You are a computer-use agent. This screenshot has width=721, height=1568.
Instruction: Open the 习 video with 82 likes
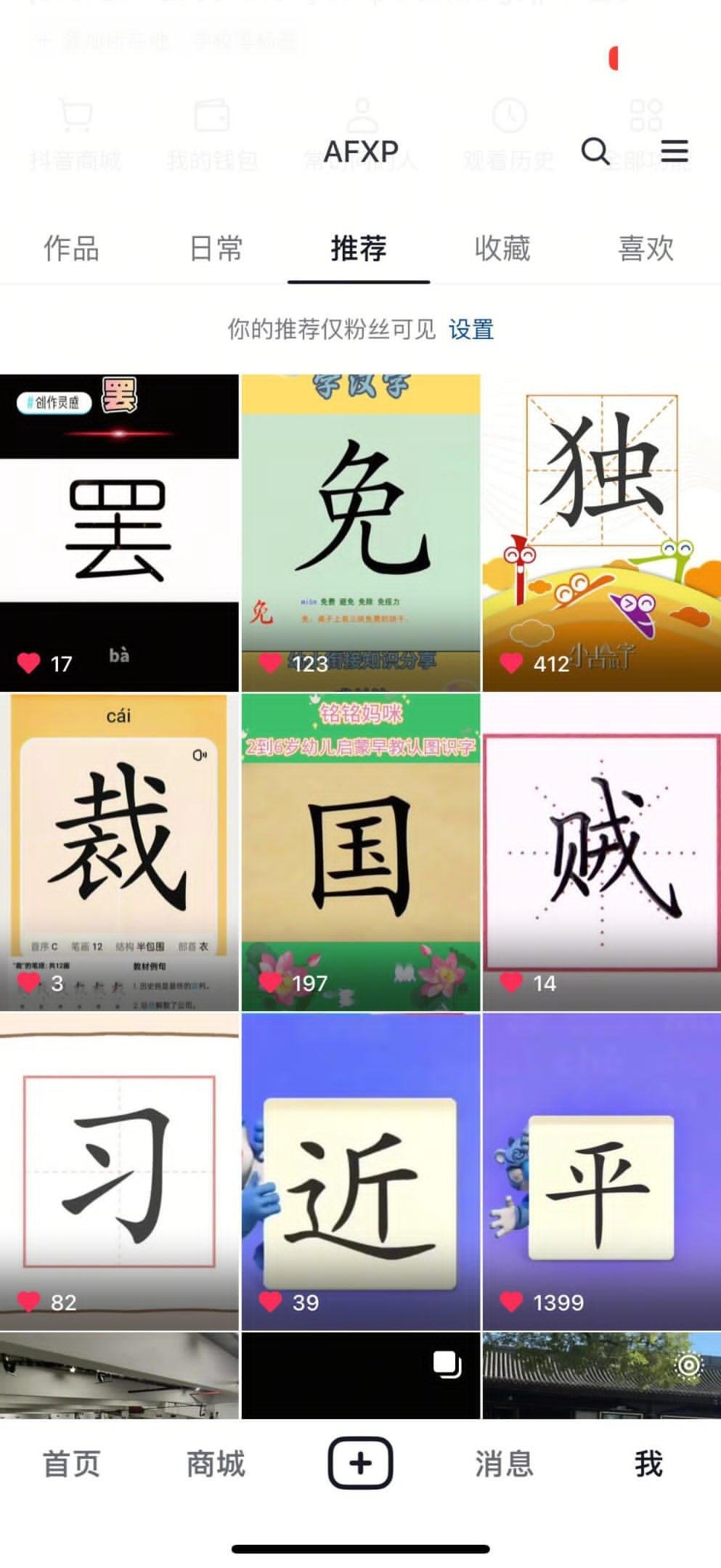119,1172
